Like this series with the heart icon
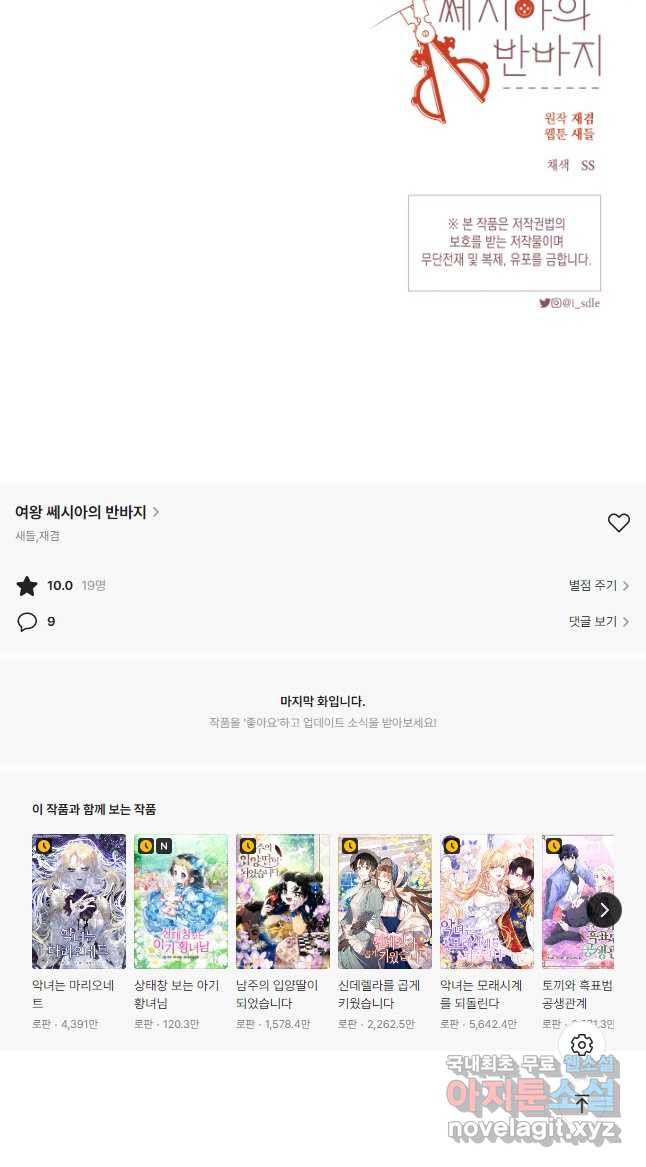The image size is (646, 1167). [x=619, y=523]
